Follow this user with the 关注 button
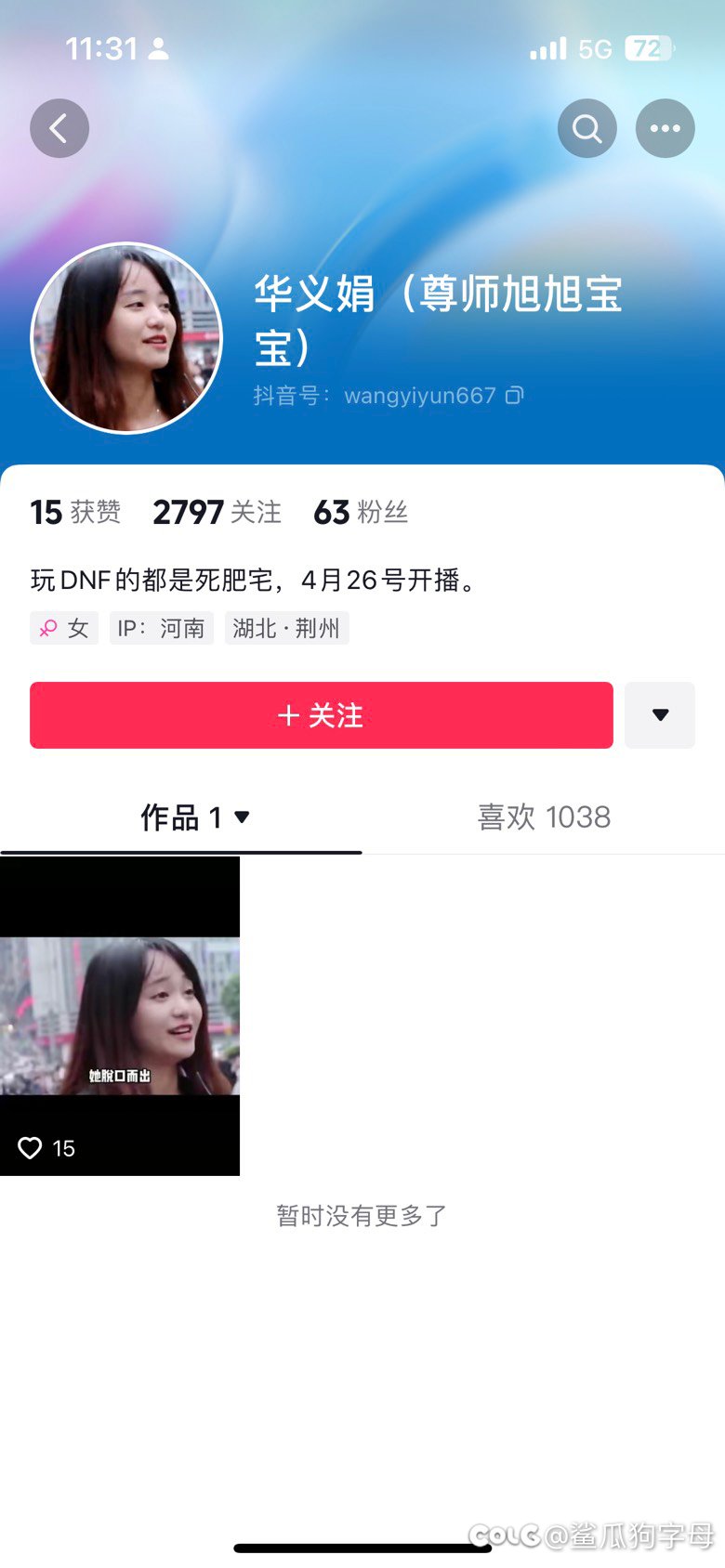725x1568 pixels. 322,715
